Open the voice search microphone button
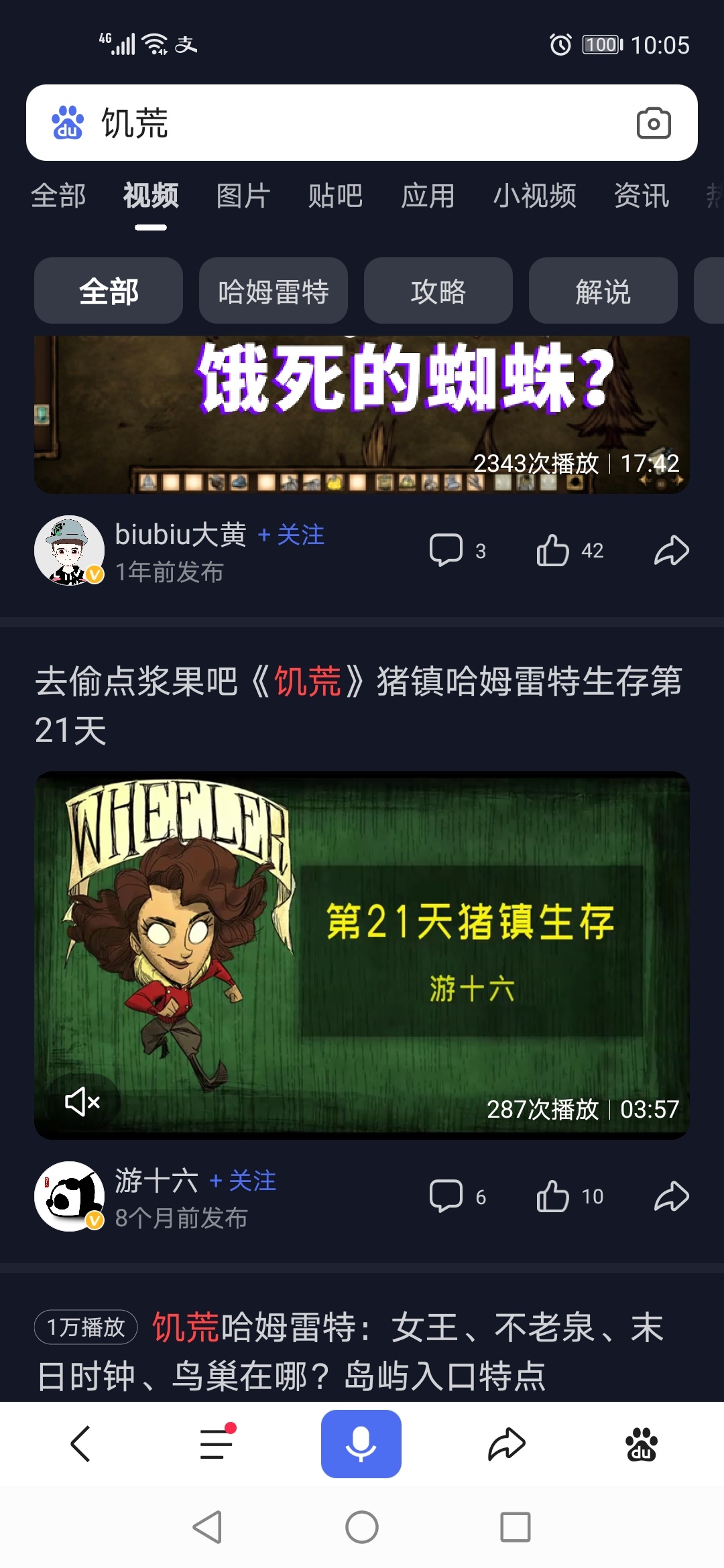 click(x=361, y=1443)
